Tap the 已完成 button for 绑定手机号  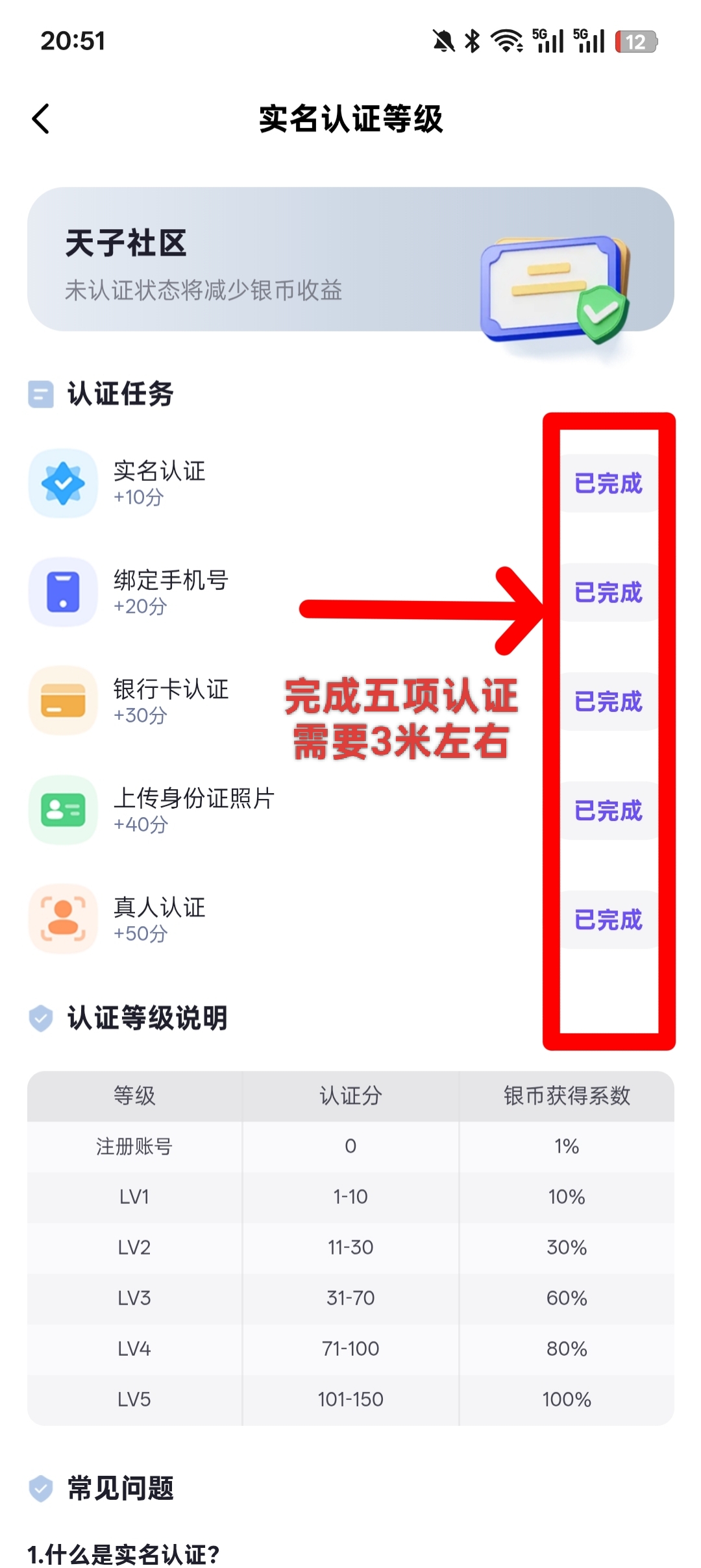(608, 593)
